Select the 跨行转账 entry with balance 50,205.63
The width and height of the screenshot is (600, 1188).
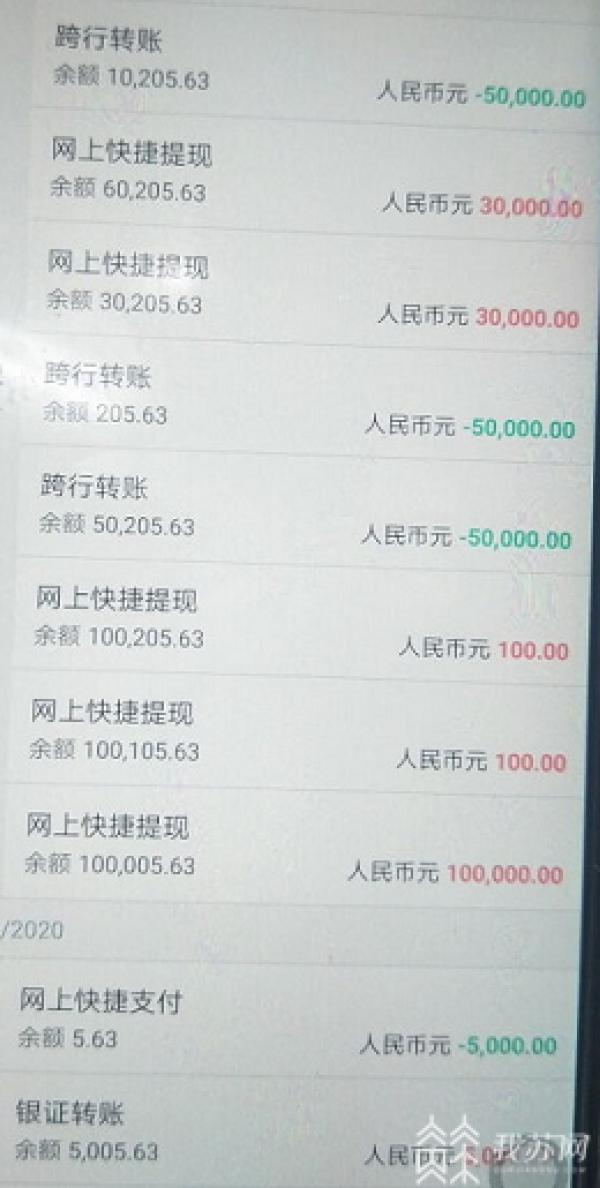(x=300, y=508)
